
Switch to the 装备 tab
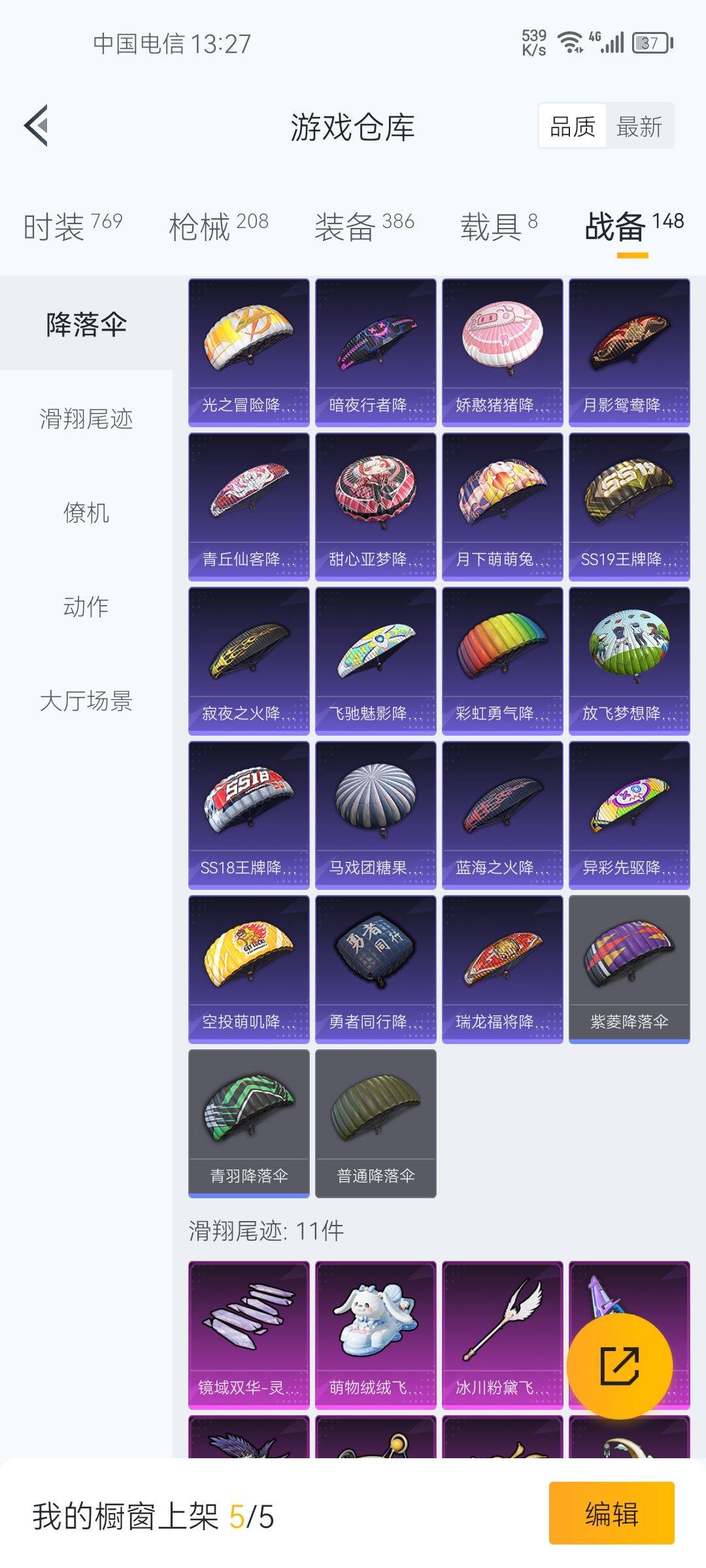364,226
